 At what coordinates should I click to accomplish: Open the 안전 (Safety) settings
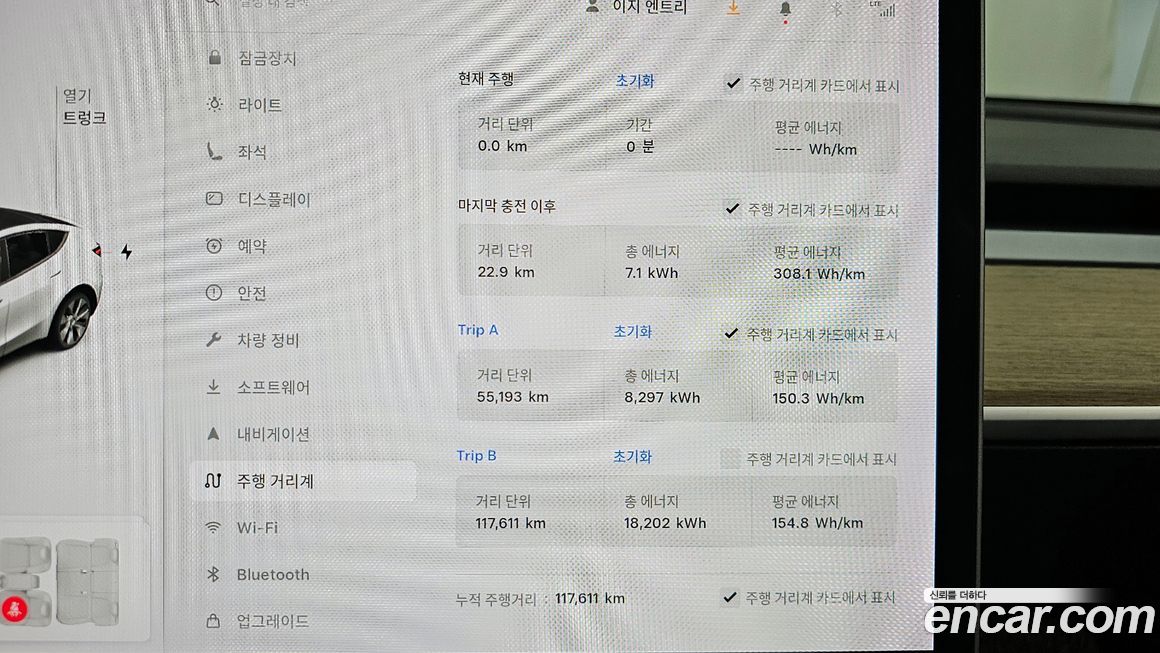pyautogui.click(x=251, y=293)
